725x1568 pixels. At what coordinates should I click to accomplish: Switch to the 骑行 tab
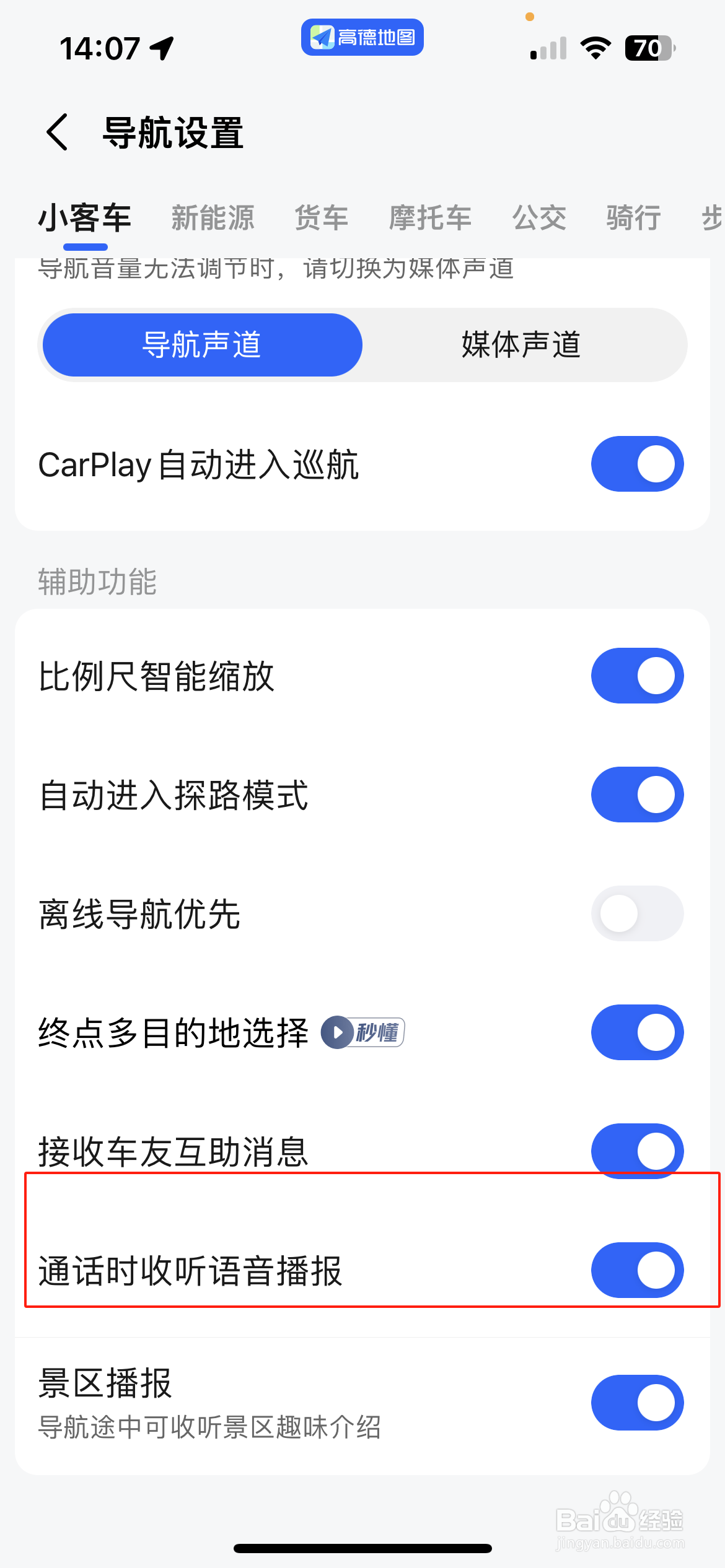tap(633, 218)
